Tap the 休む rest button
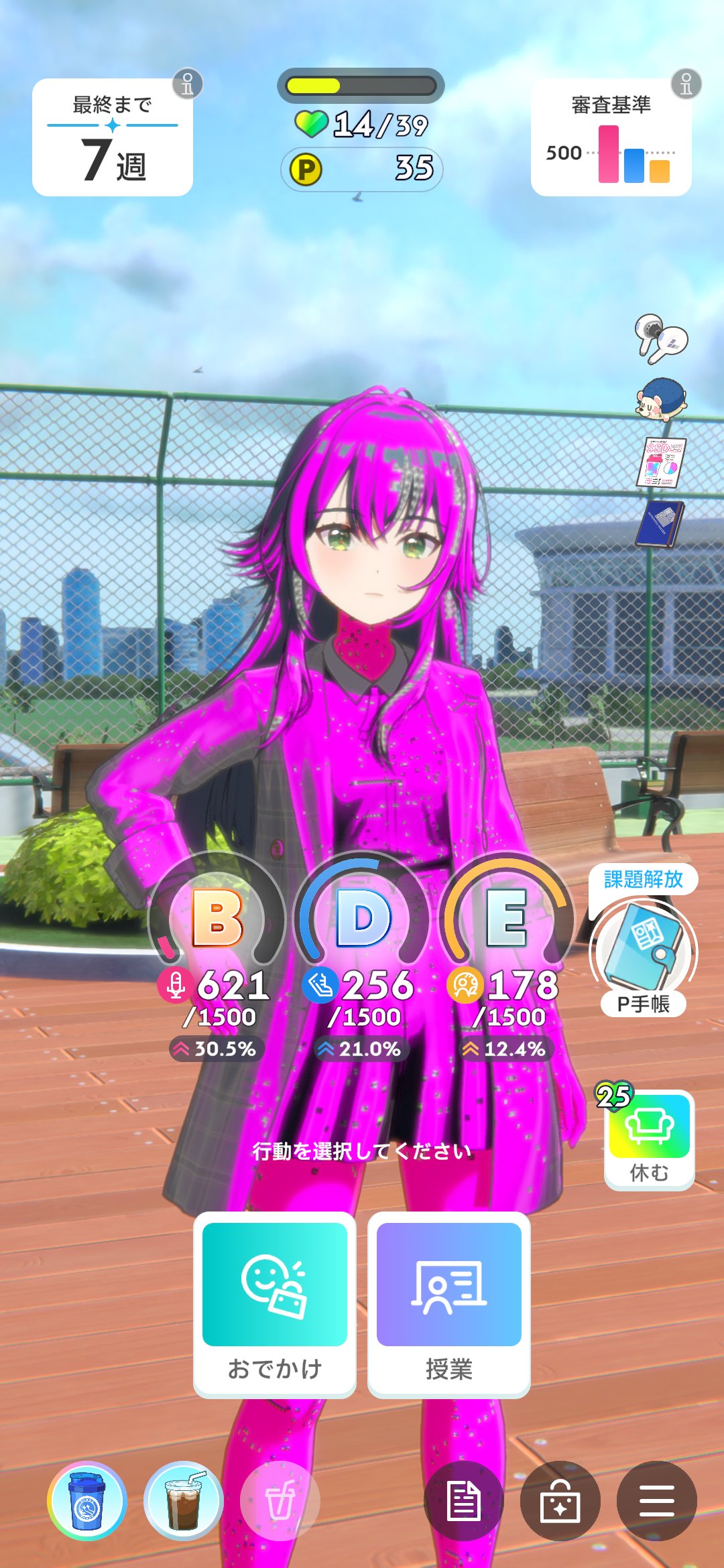 (x=649, y=1139)
